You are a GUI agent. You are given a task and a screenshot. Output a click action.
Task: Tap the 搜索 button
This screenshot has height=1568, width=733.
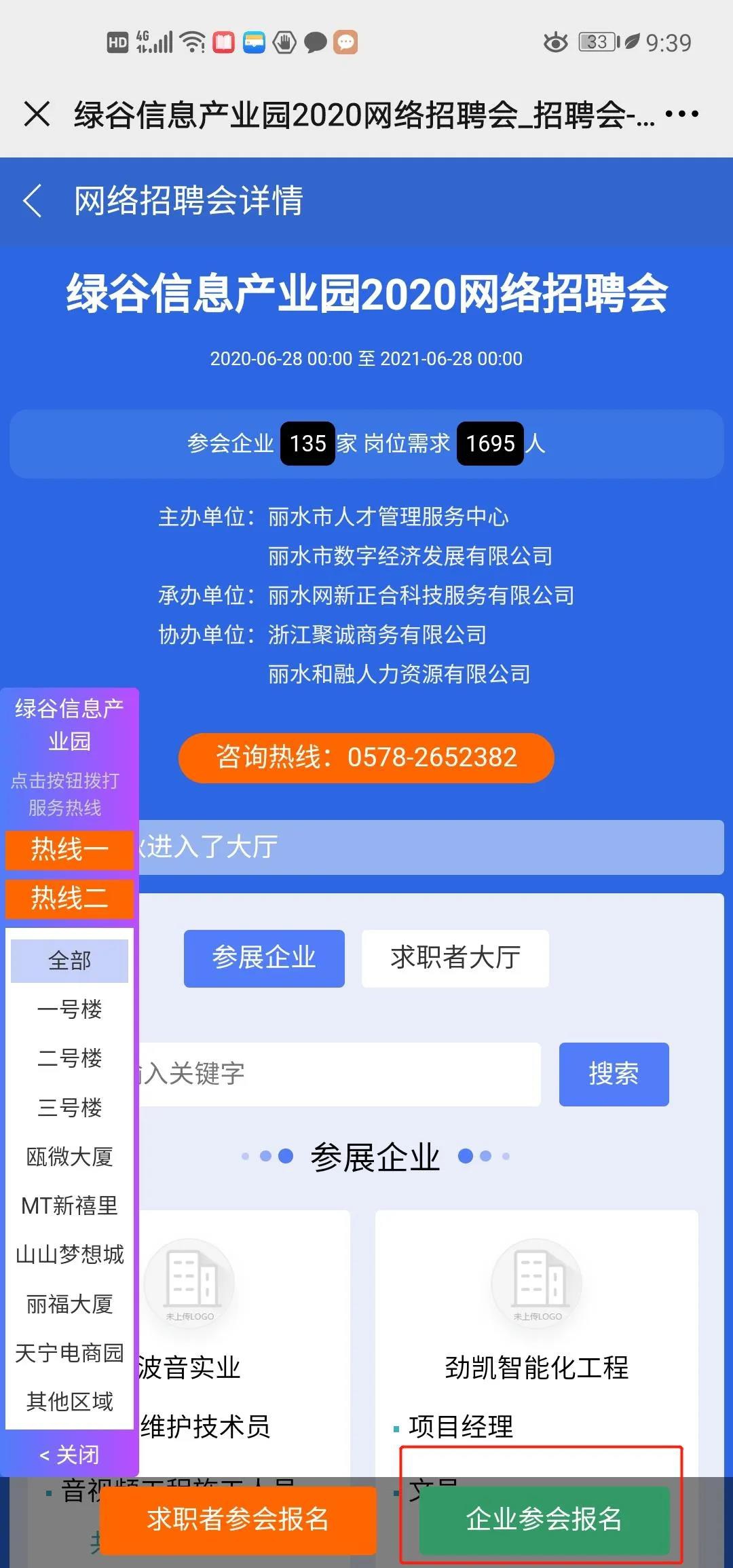coord(614,1074)
